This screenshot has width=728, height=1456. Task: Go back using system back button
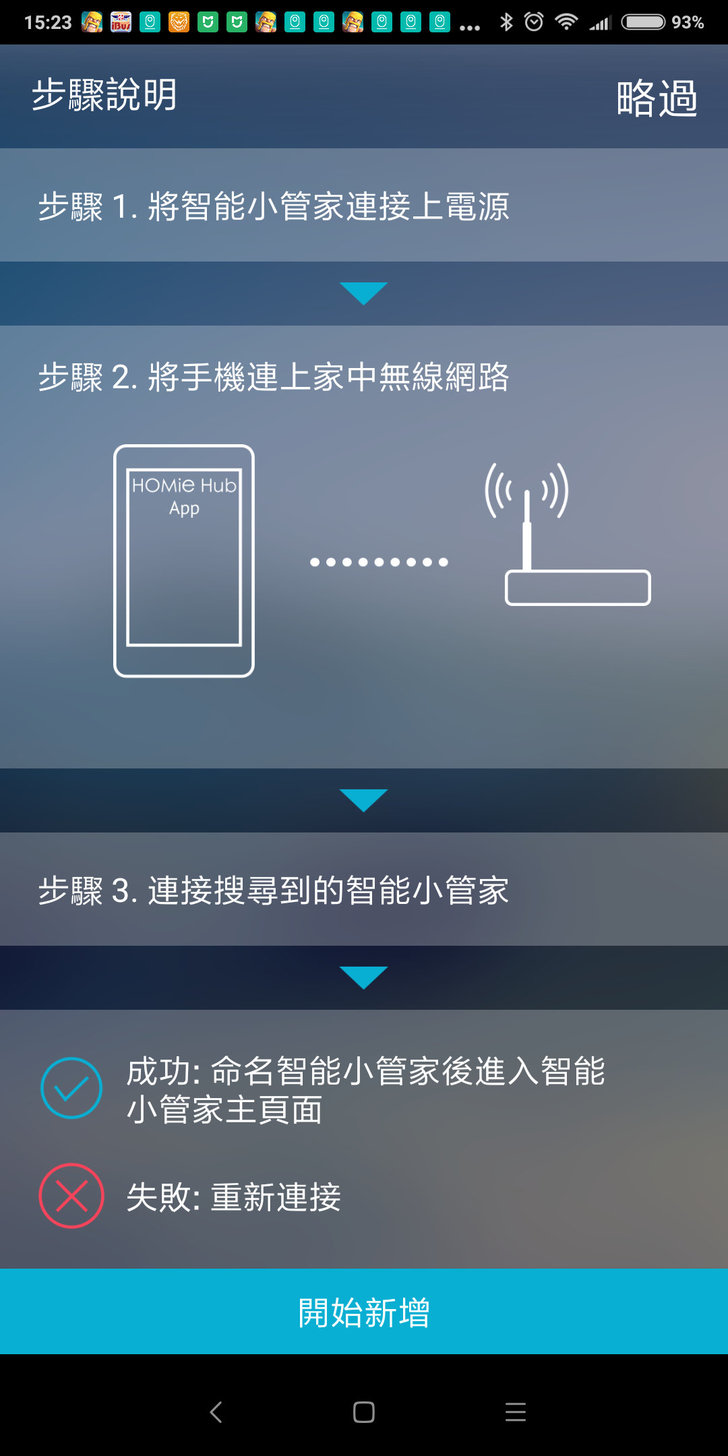coord(215,1411)
